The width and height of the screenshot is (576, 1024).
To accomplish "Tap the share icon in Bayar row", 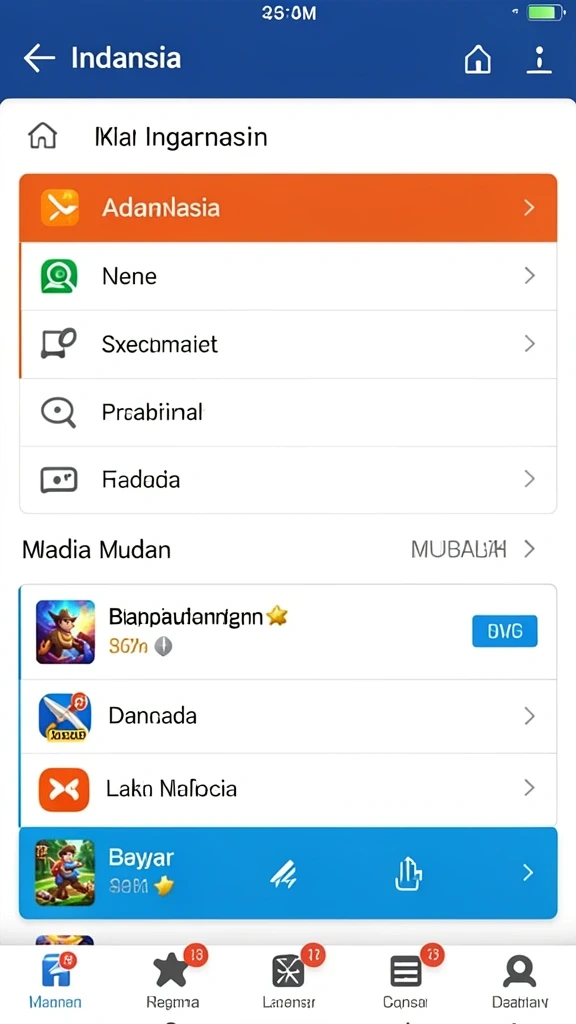I will [408, 873].
